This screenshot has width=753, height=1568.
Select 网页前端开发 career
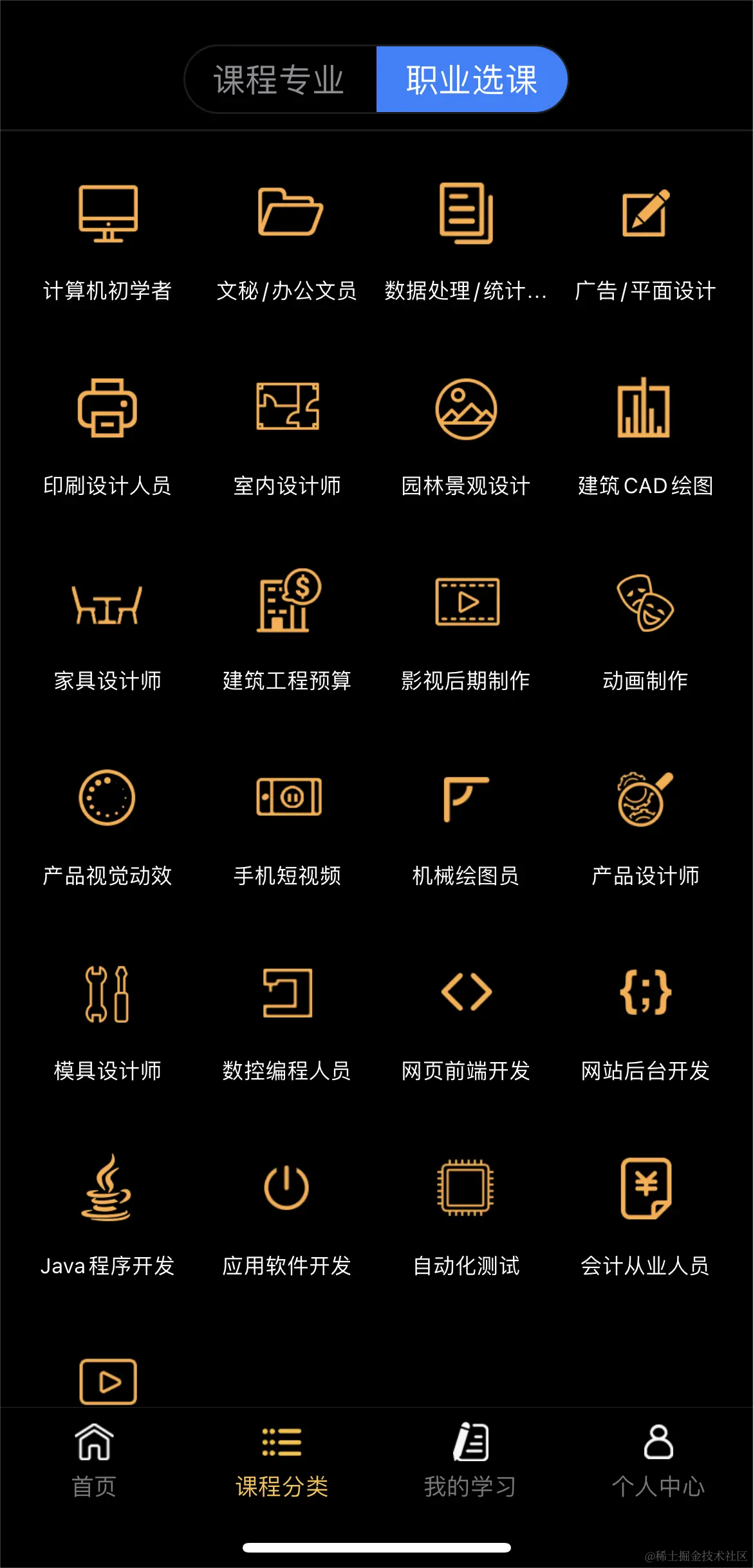[x=466, y=1022]
